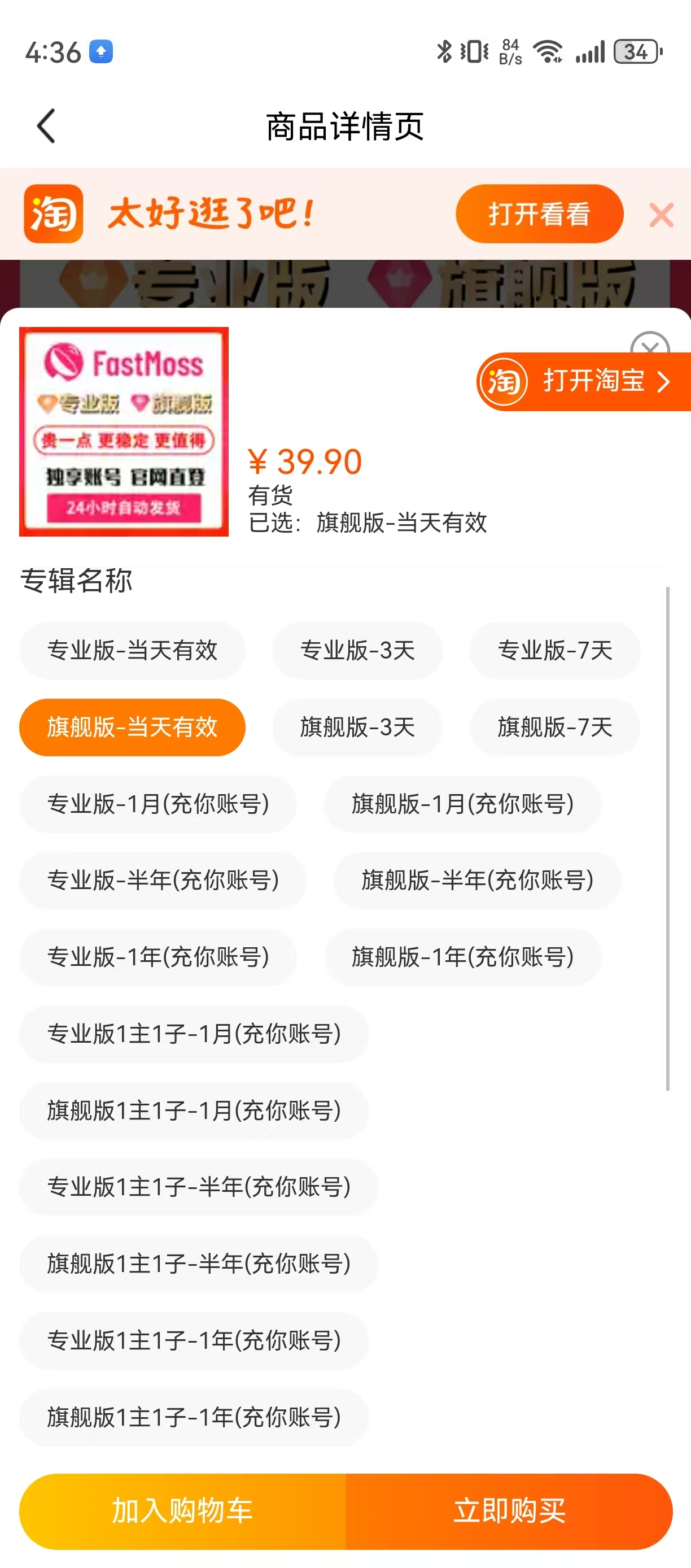Select the 专业版-7天 option
This screenshot has height=1568, width=691.
coord(554,651)
